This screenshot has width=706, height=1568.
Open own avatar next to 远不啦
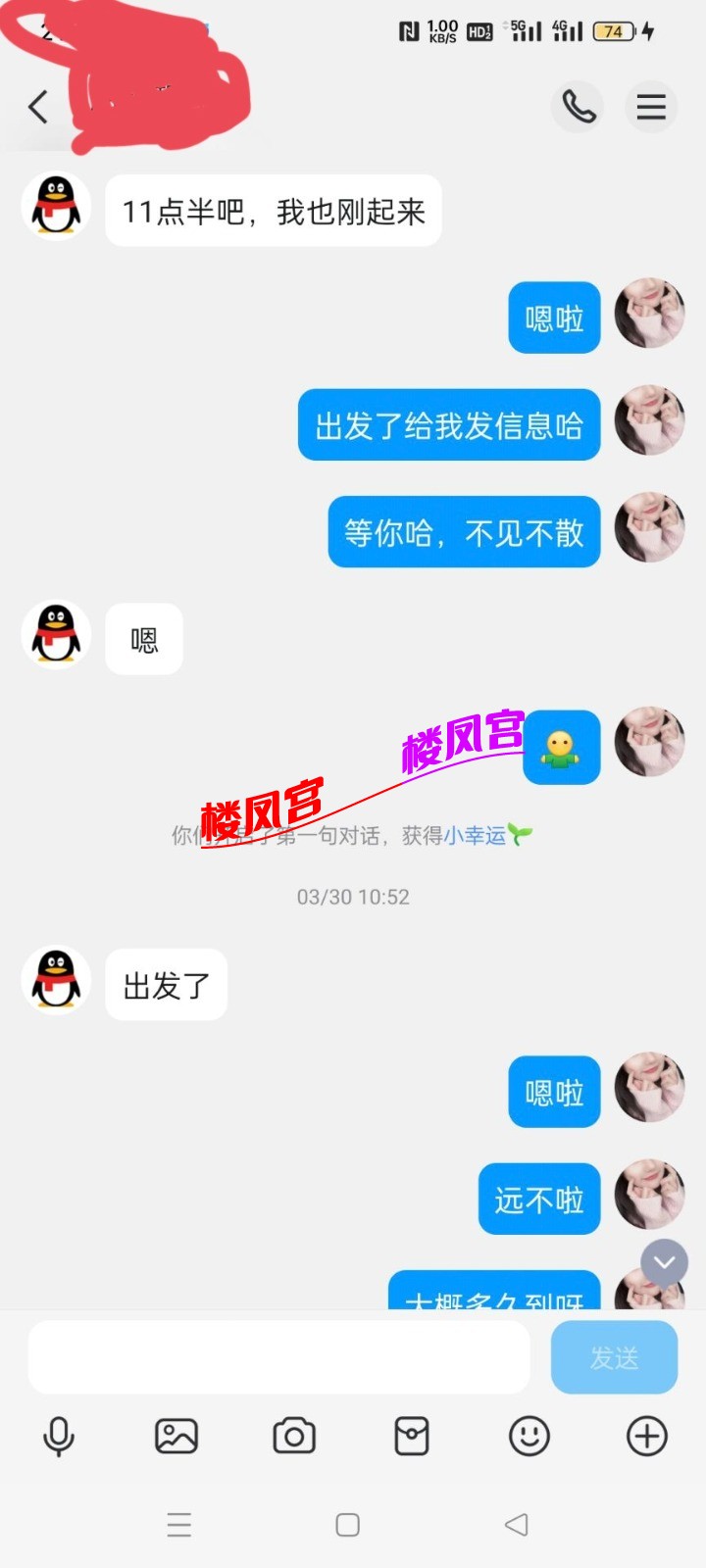point(649,1196)
